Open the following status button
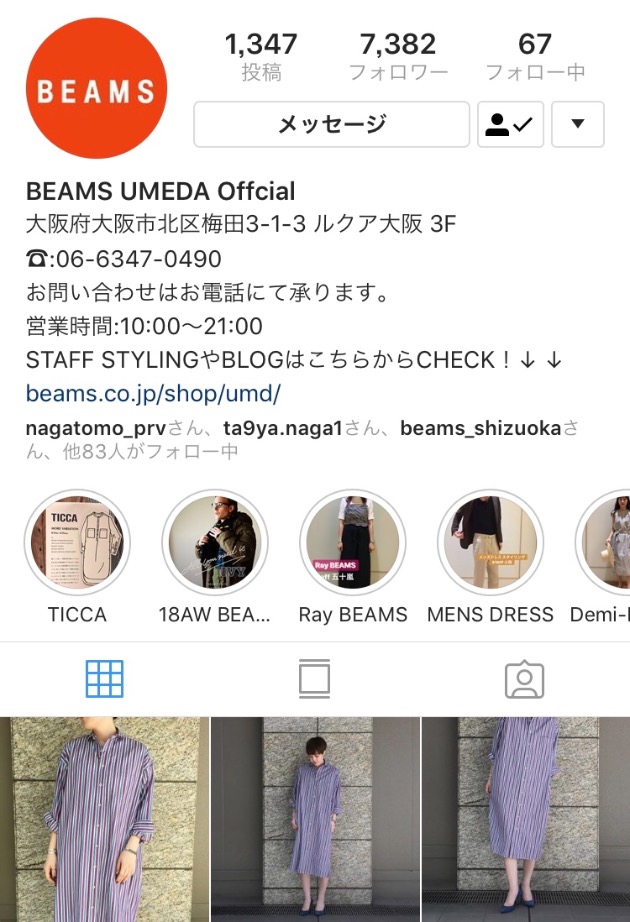This screenshot has width=630, height=922. [x=510, y=124]
